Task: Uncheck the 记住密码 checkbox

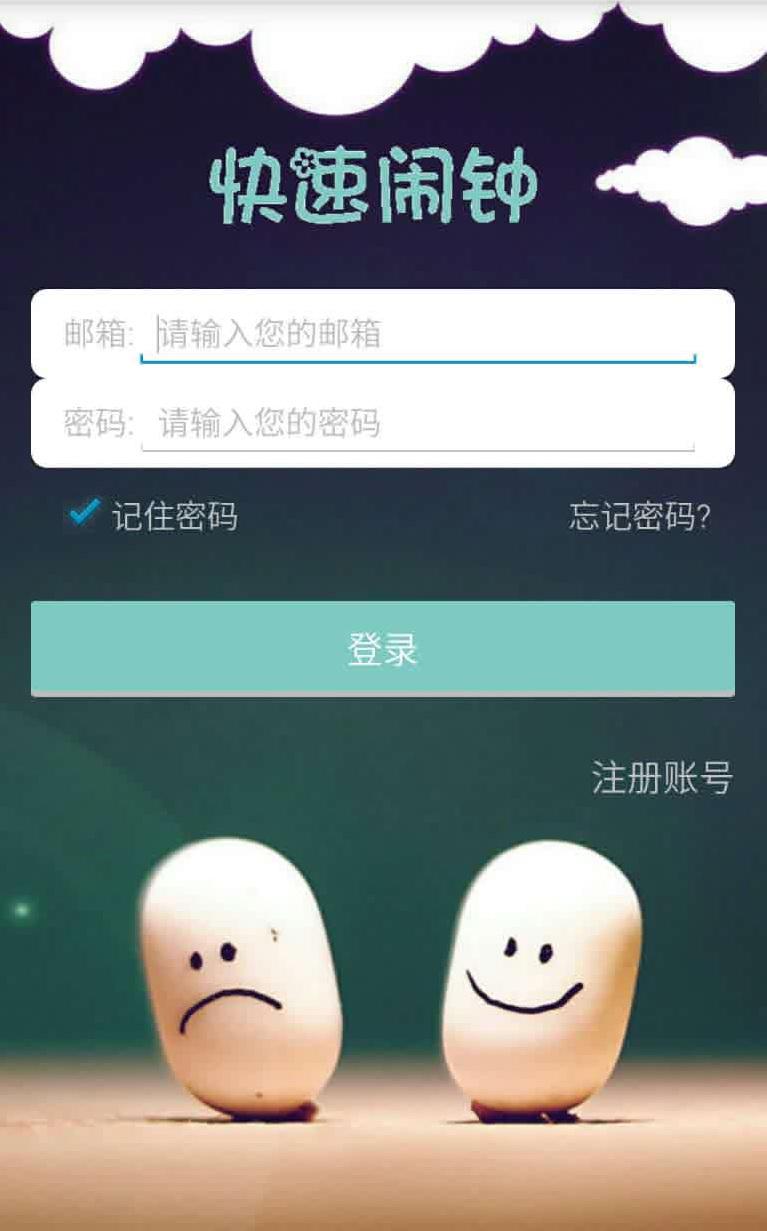Action: click(83, 514)
